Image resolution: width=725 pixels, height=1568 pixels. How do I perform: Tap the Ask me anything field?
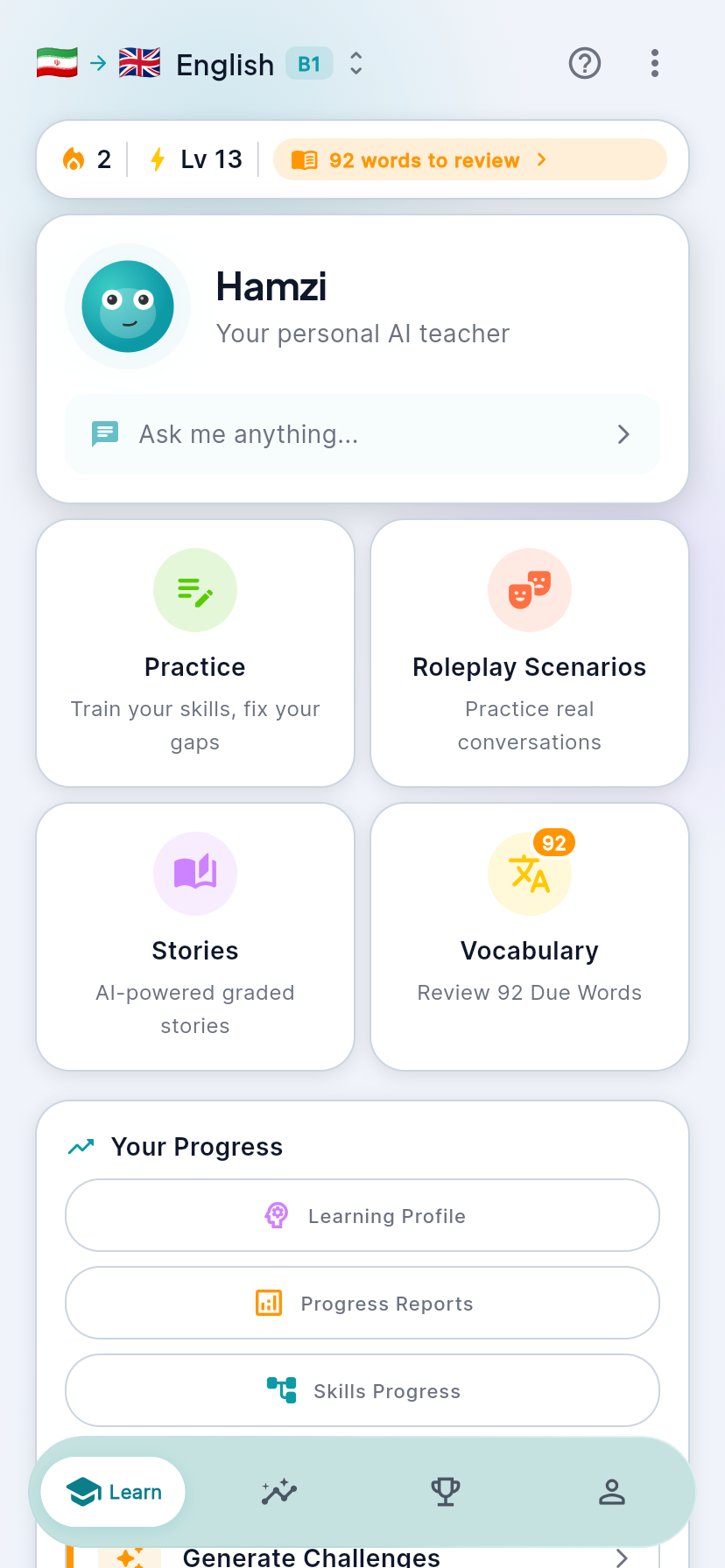(362, 434)
